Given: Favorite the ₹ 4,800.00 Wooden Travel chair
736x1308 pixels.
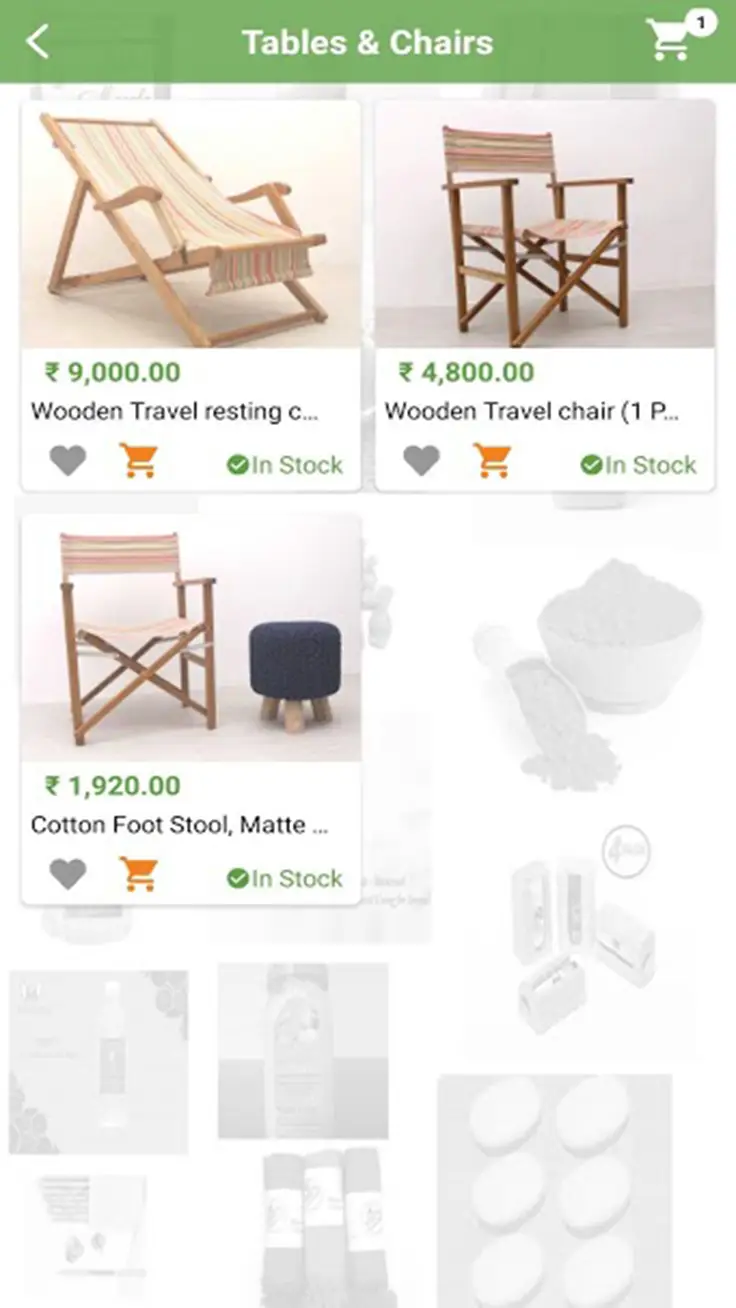Looking at the screenshot, I should 421,461.
